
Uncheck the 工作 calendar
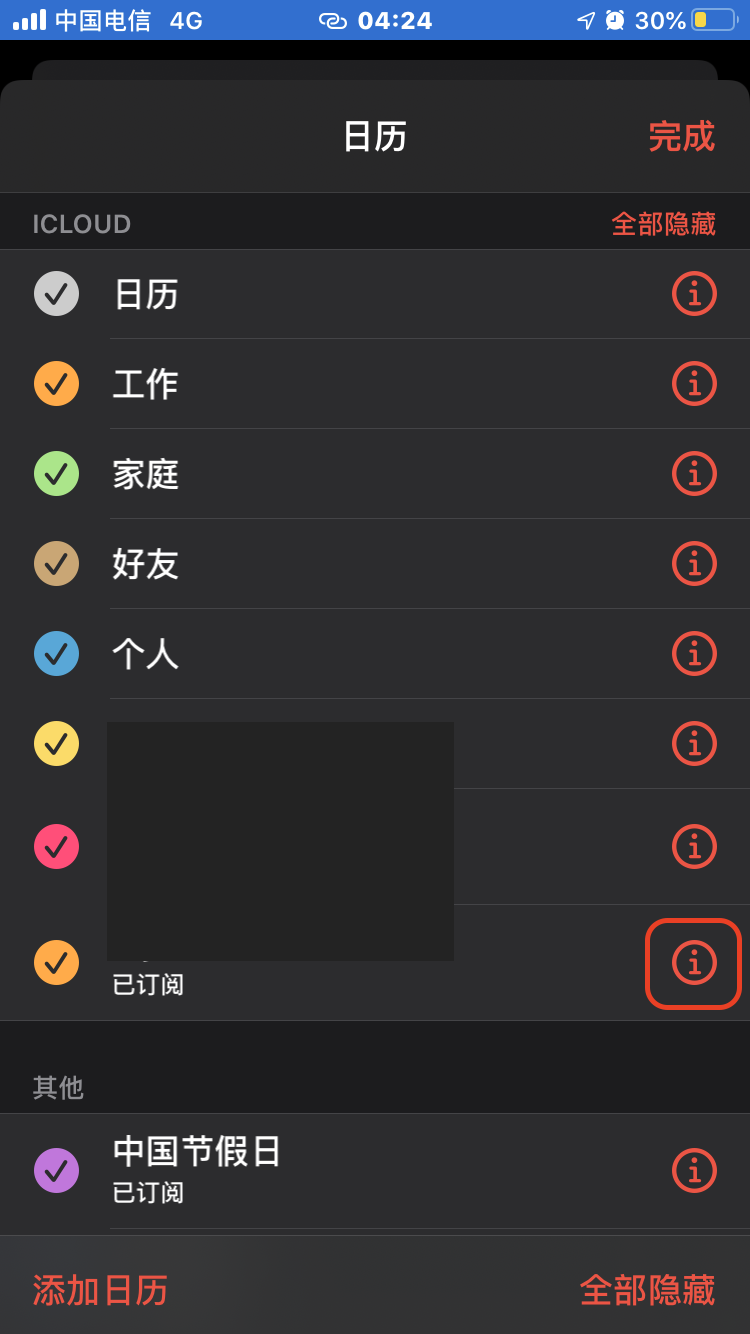point(56,384)
